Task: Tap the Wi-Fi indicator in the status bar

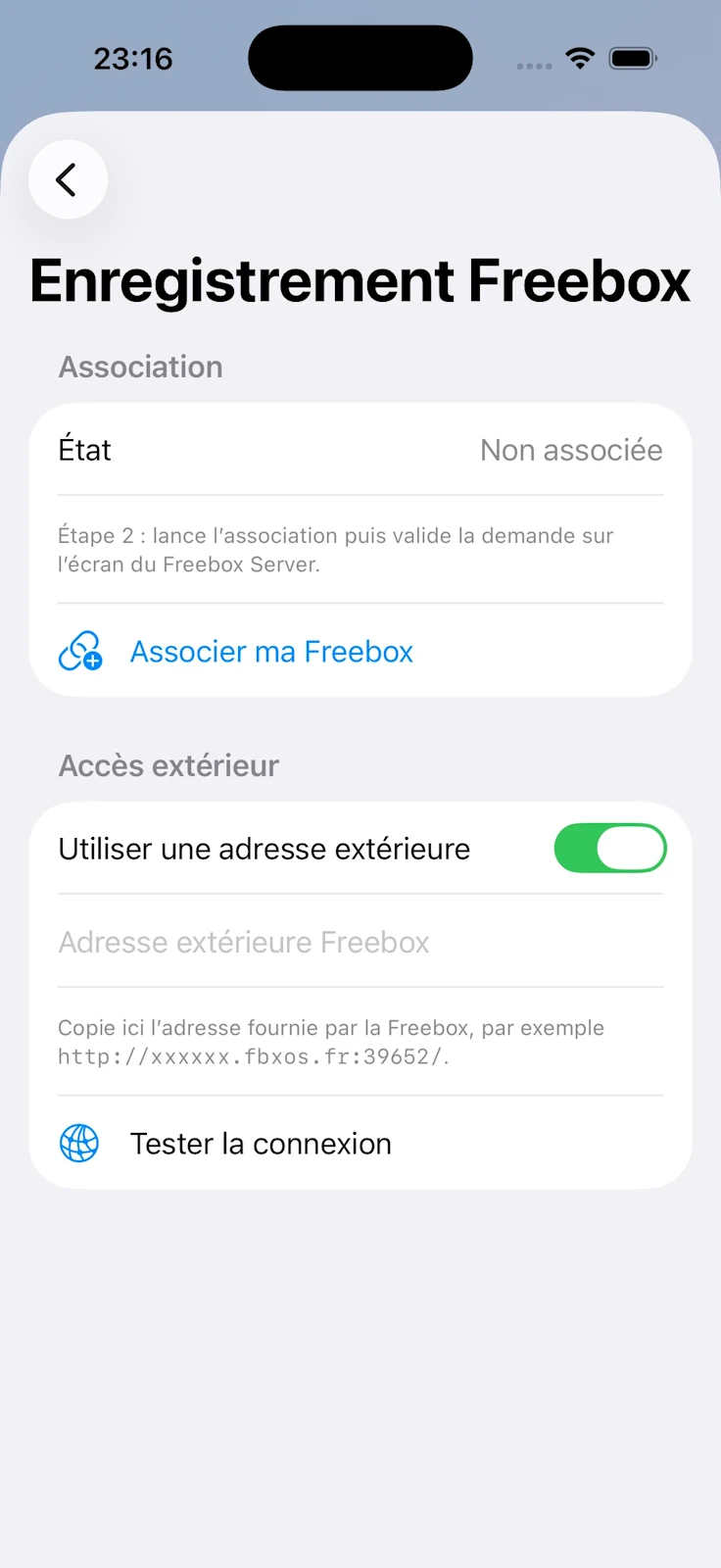Action: point(579,58)
